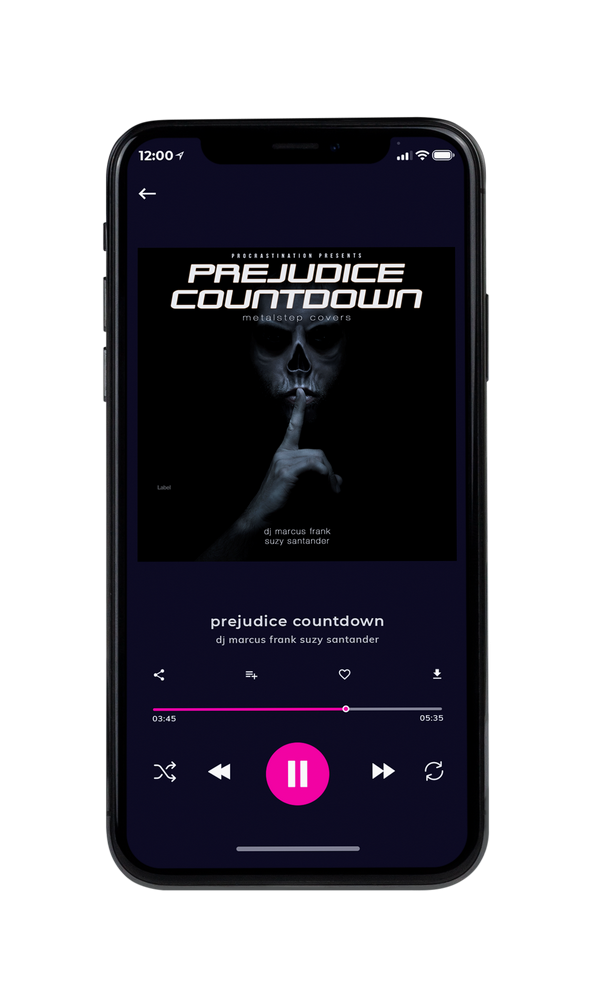This screenshot has width=600, height=1000.
Task: Enable shuffle playback
Action: coord(165,772)
